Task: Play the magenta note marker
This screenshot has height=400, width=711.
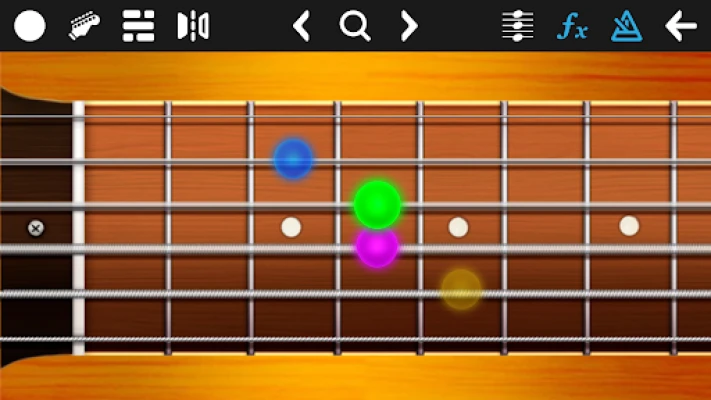Action: pyautogui.click(x=377, y=246)
